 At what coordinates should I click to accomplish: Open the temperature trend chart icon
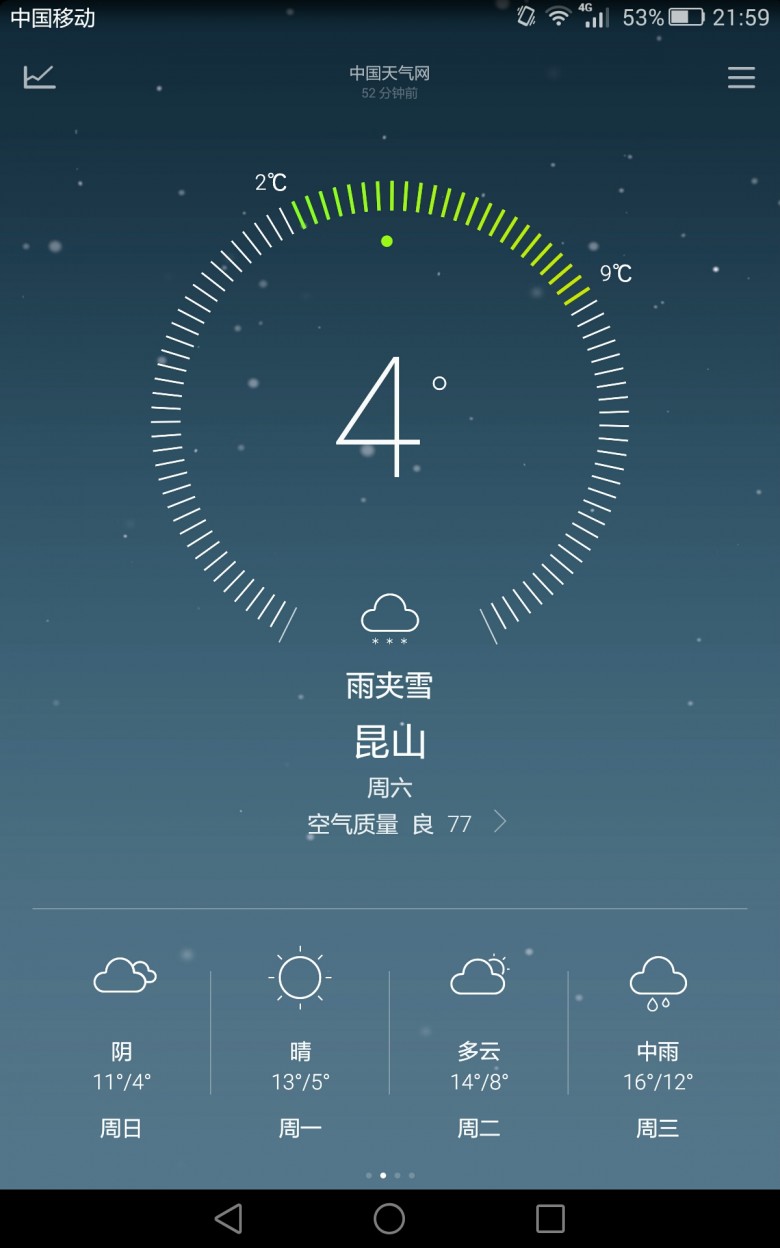[x=40, y=77]
